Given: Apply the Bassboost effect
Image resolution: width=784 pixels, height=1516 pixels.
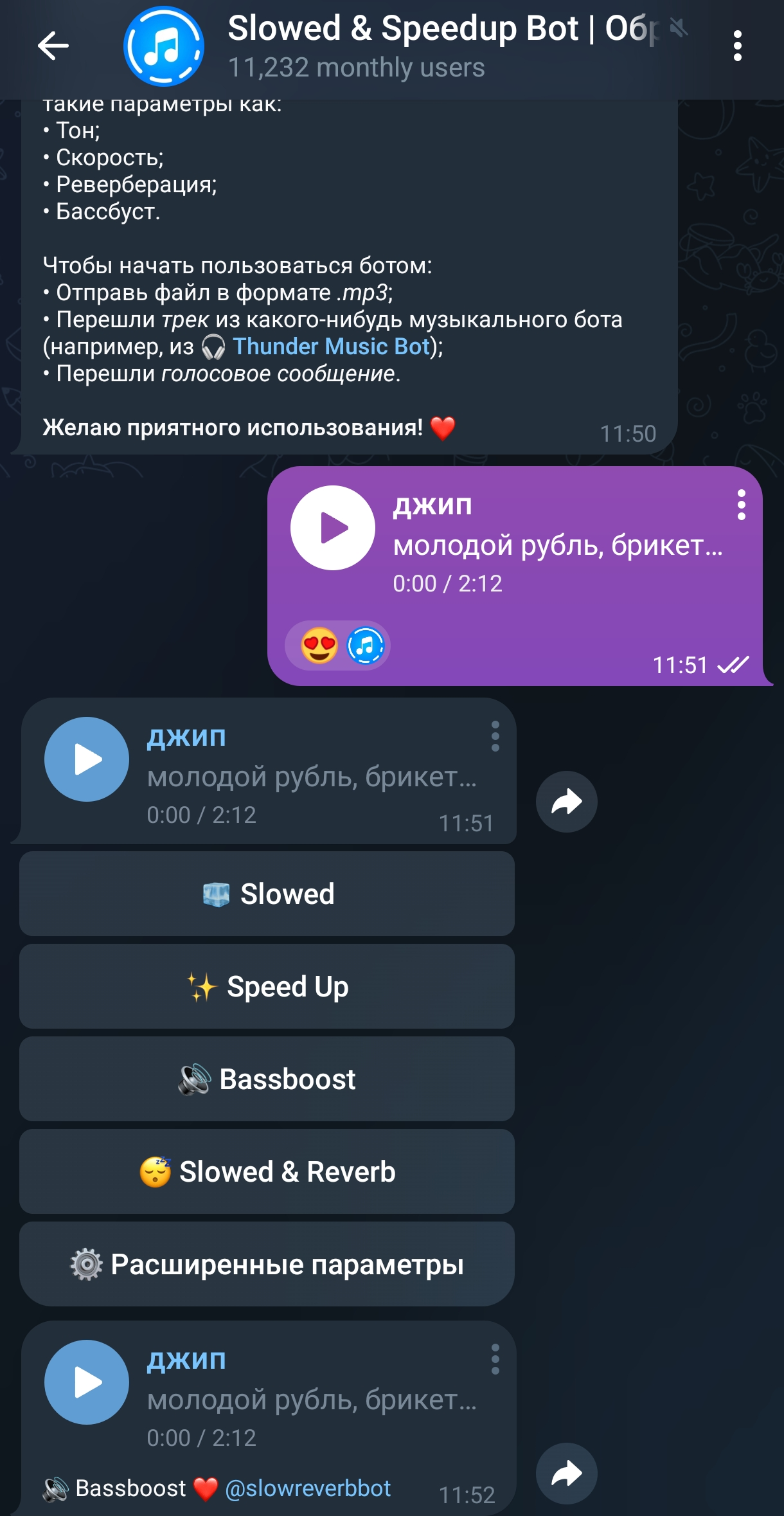Looking at the screenshot, I should point(267,1079).
